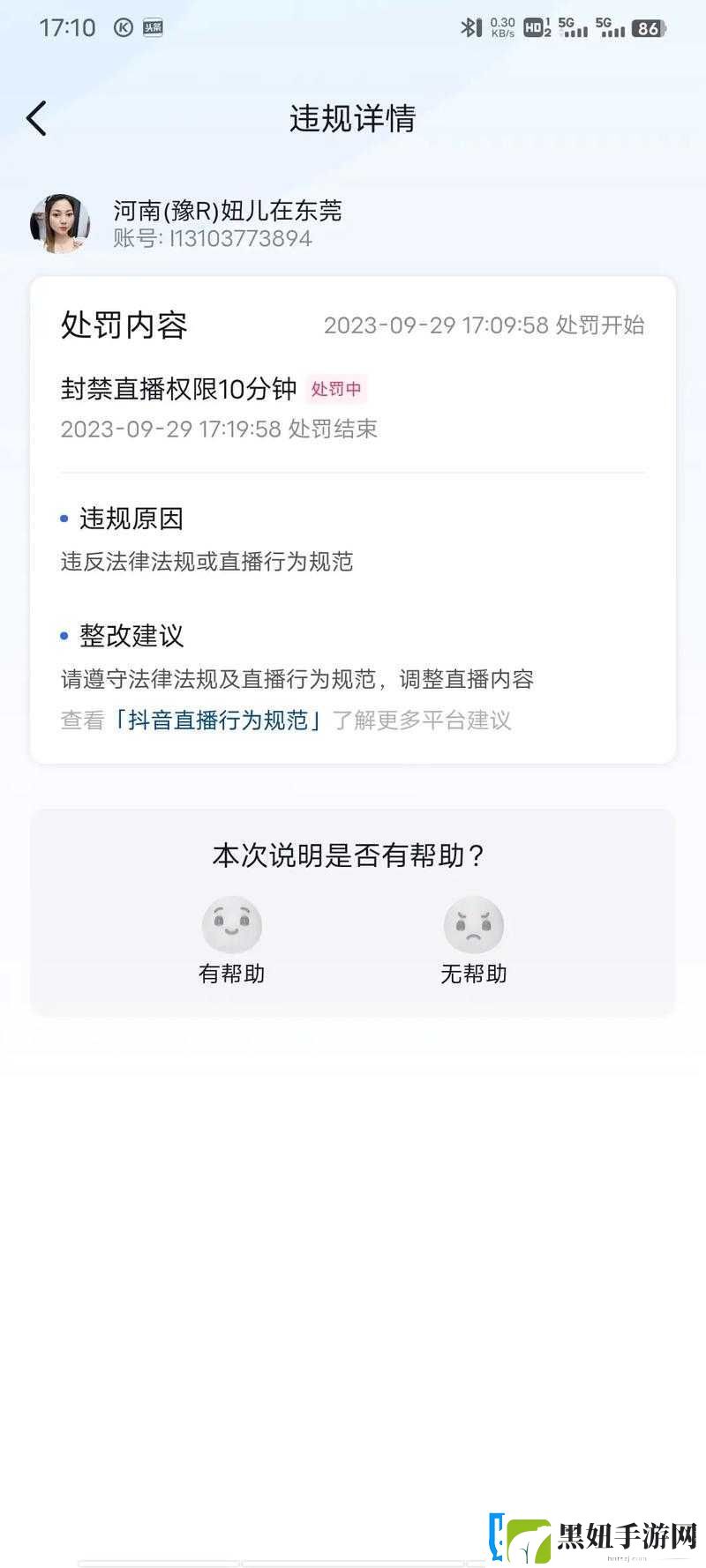Go back from the 违规详情 page
This screenshot has height=1568, width=706.
(36, 118)
